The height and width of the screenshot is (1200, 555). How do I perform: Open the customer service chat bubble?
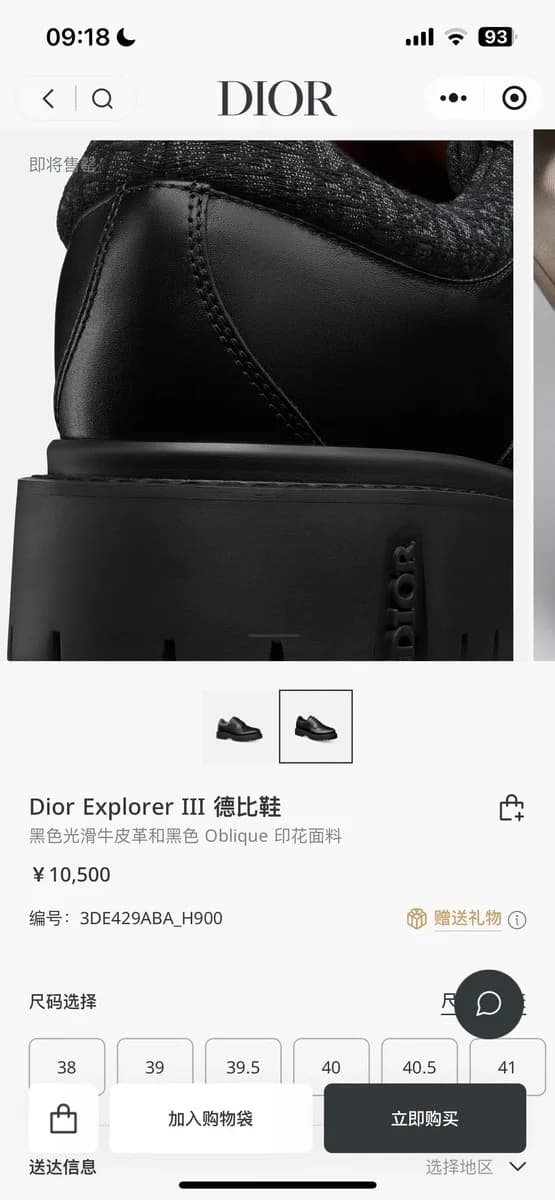489,1003
